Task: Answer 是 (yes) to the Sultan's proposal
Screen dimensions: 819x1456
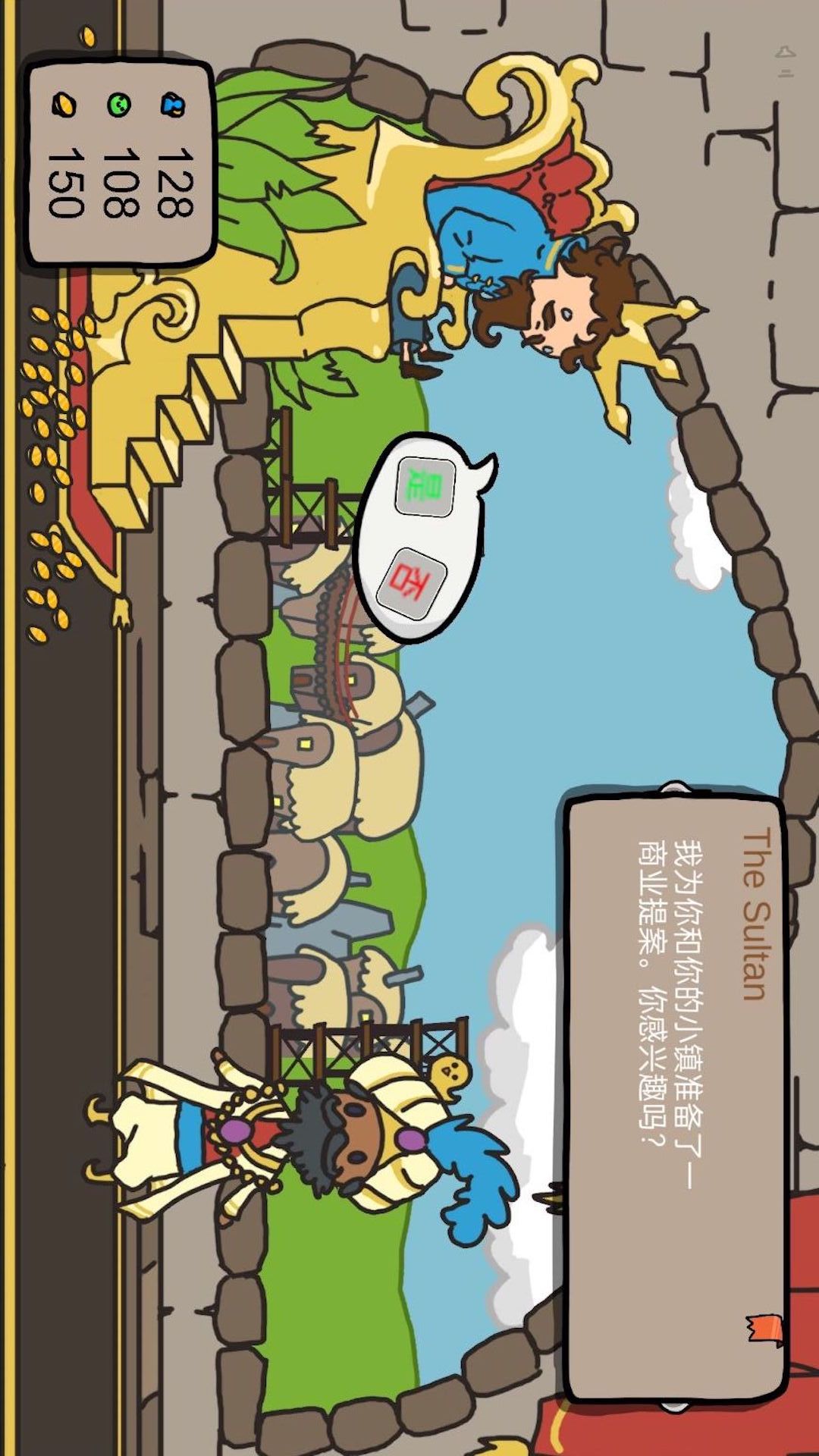Action: pos(425,487)
